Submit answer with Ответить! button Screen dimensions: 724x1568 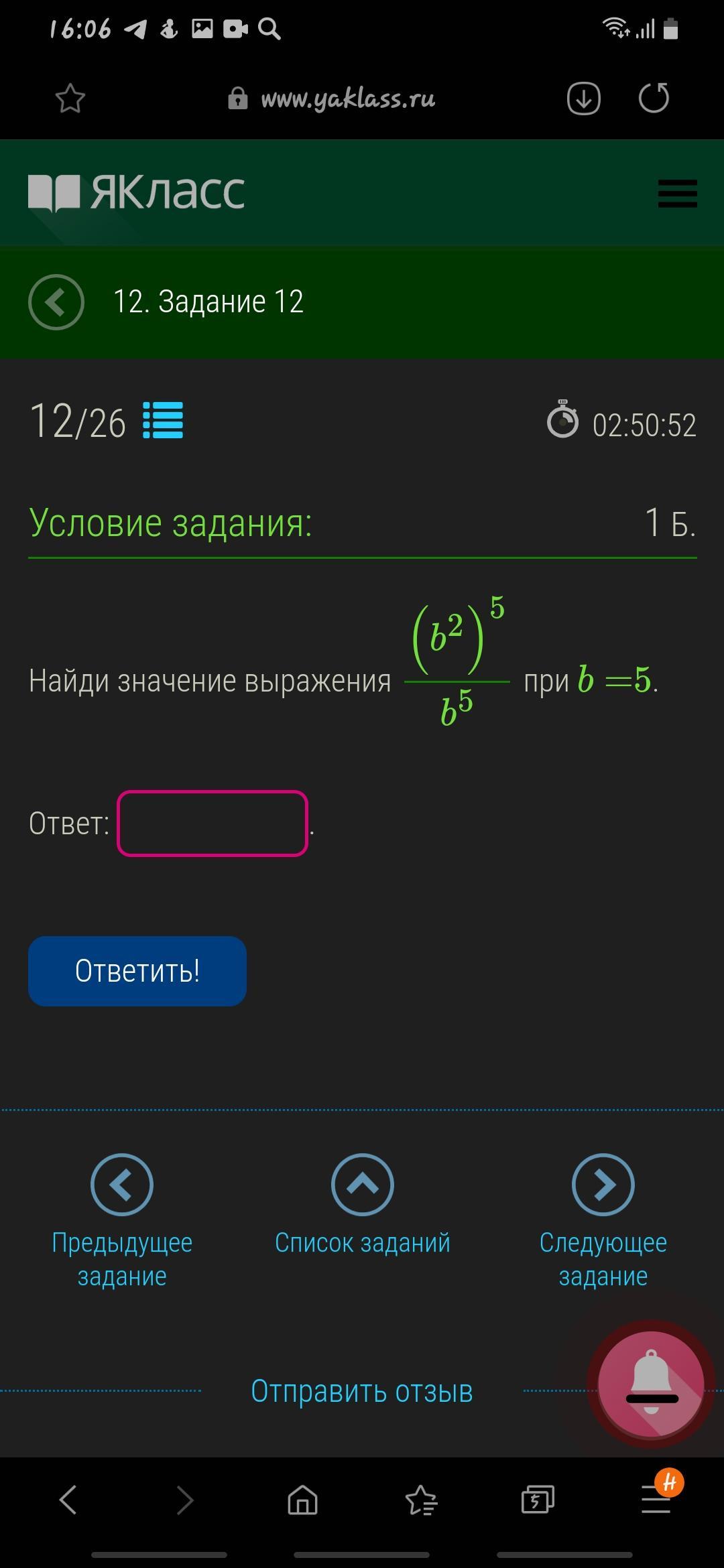[137, 971]
